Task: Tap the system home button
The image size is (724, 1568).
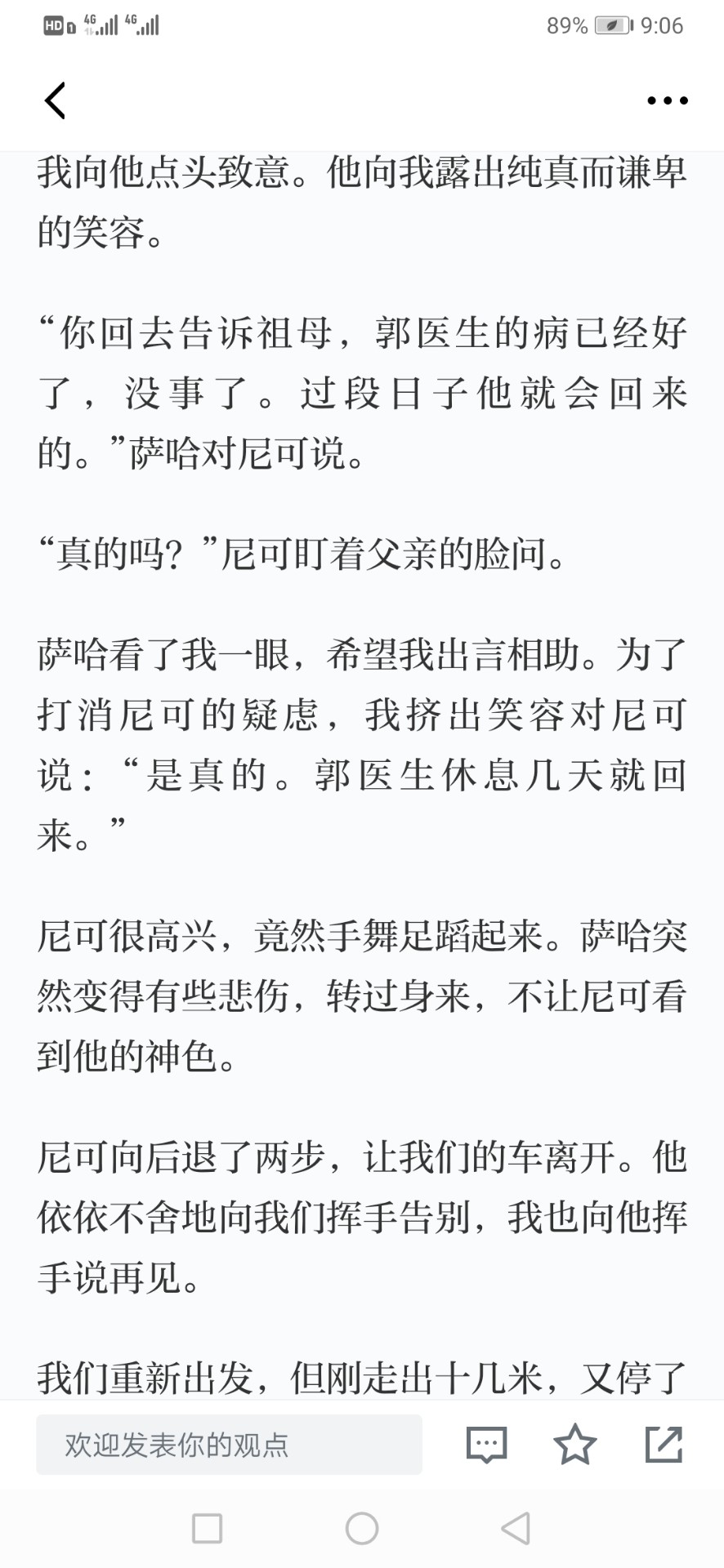Action: point(362,1528)
